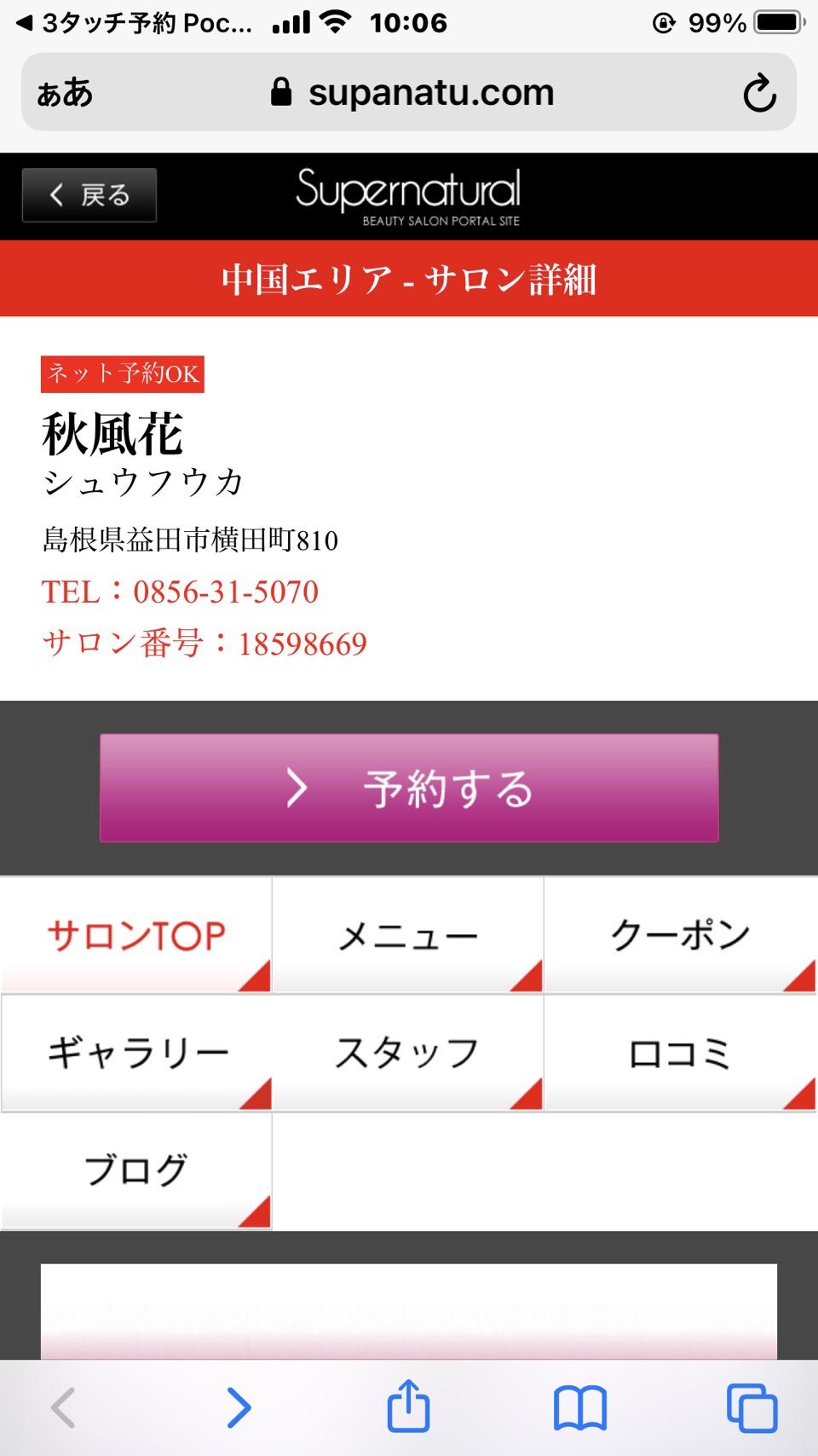Open the メニュー tab
This screenshot has height=1456, width=818.
(408, 935)
